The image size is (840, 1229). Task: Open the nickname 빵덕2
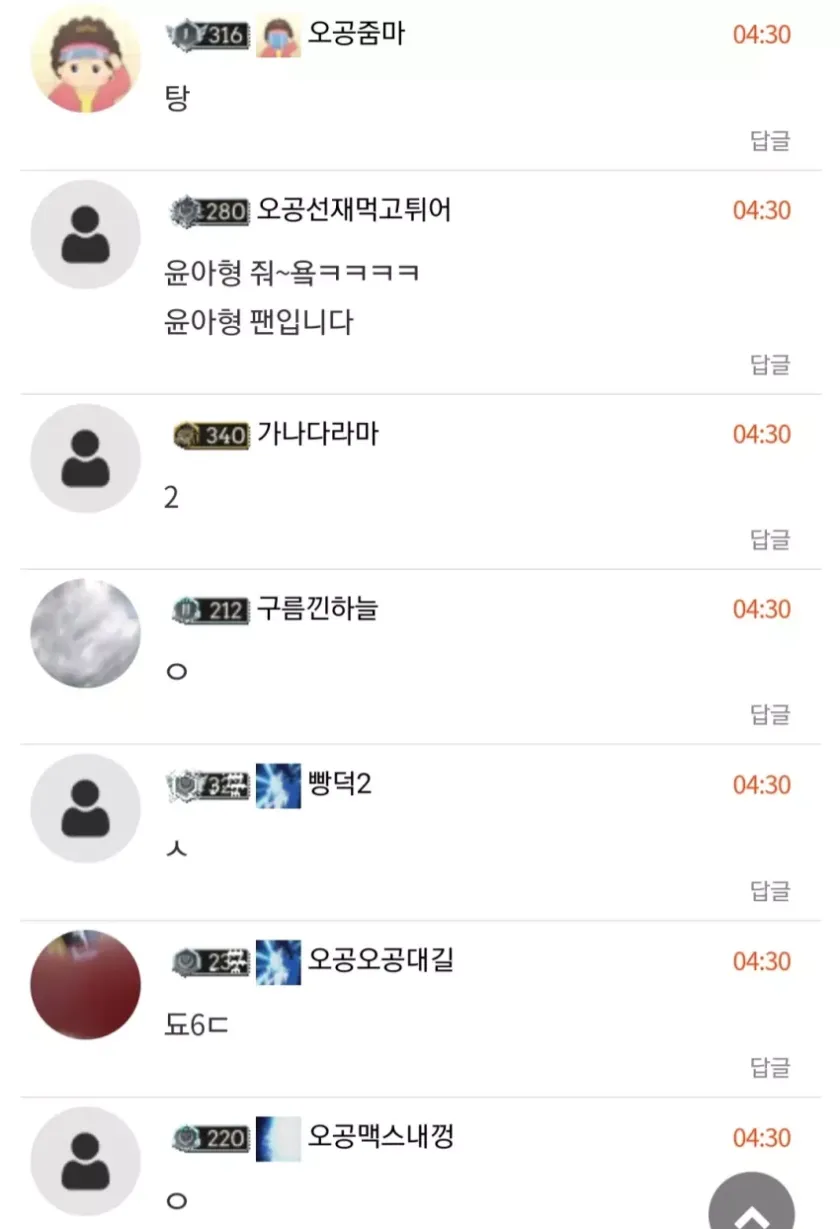(340, 784)
